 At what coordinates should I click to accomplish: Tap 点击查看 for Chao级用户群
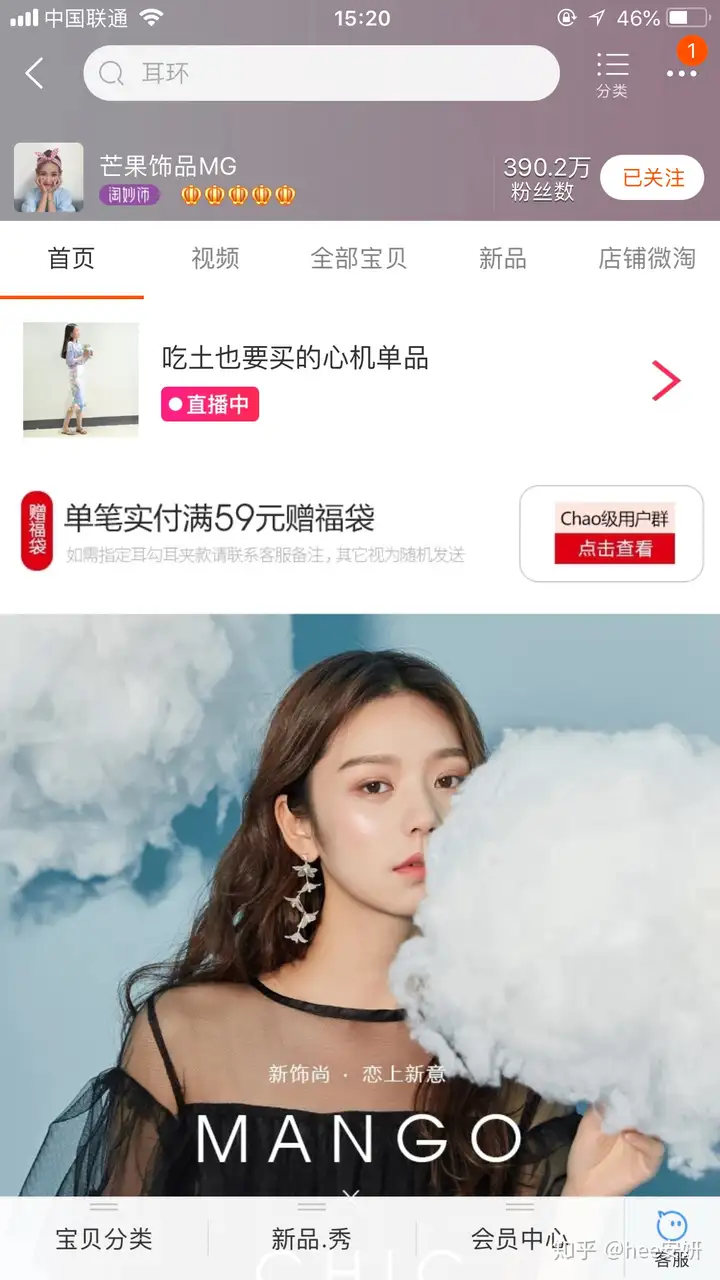(x=614, y=548)
